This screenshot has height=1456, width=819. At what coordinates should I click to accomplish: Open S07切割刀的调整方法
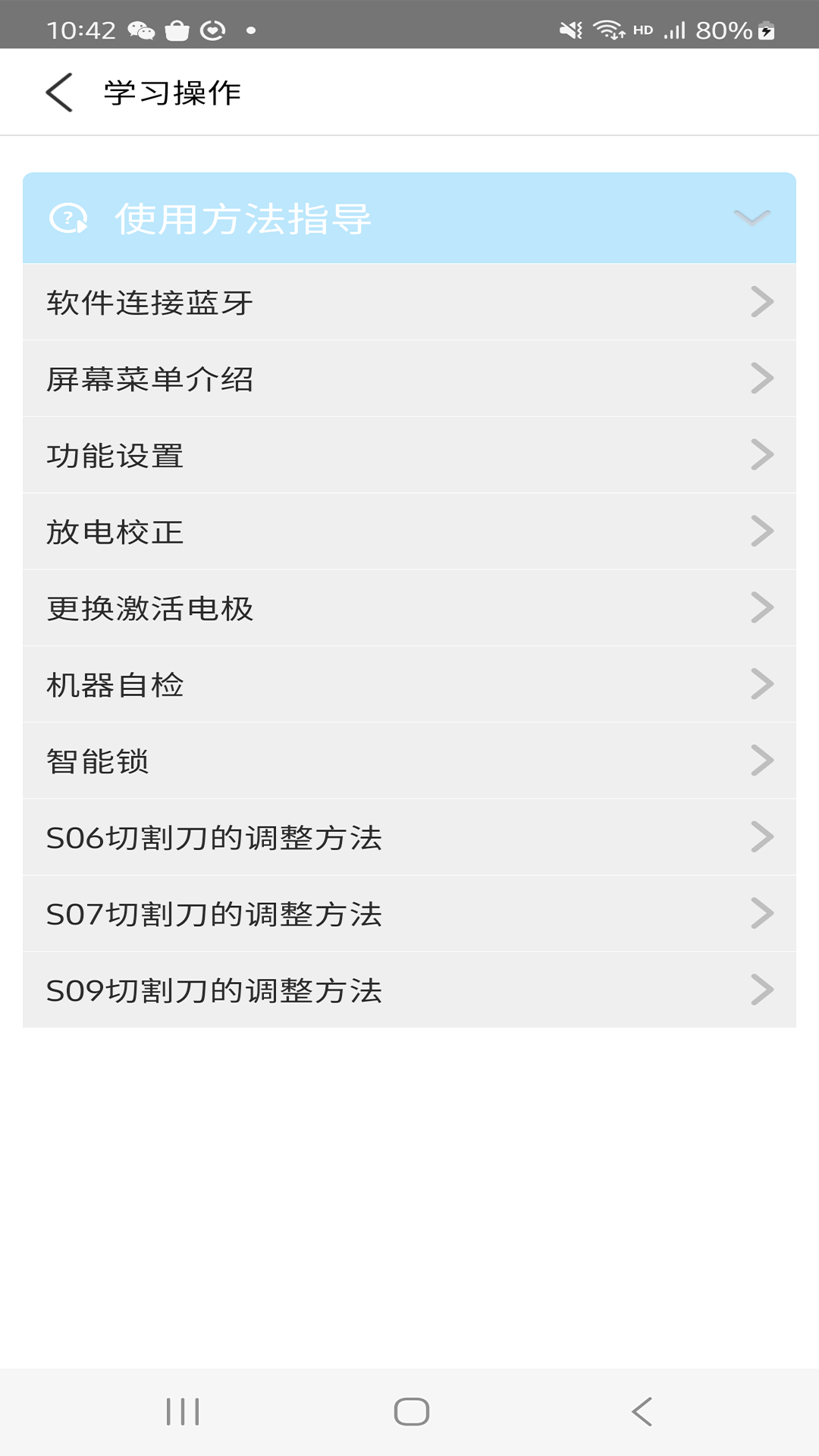(x=409, y=914)
